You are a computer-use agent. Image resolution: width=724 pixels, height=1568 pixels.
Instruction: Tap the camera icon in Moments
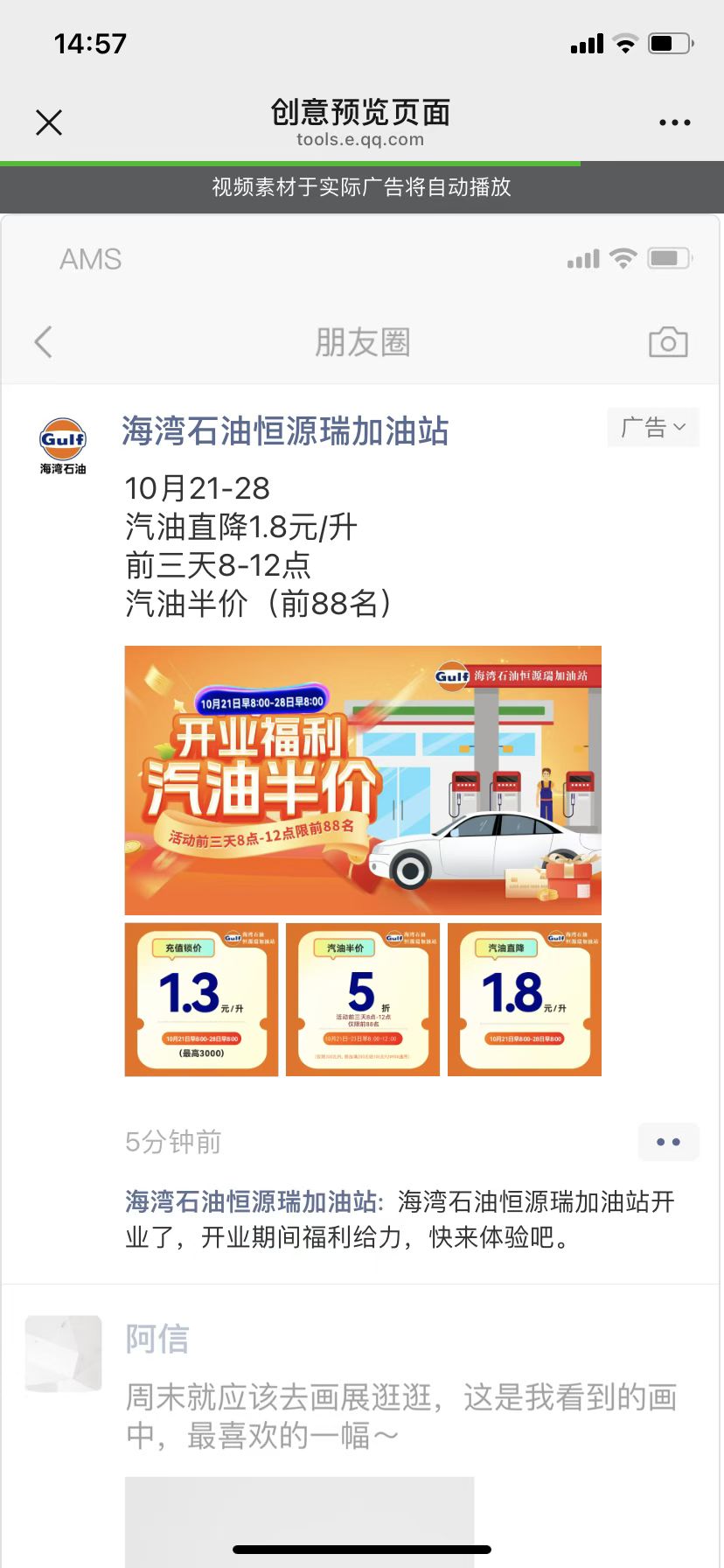(x=668, y=342)
